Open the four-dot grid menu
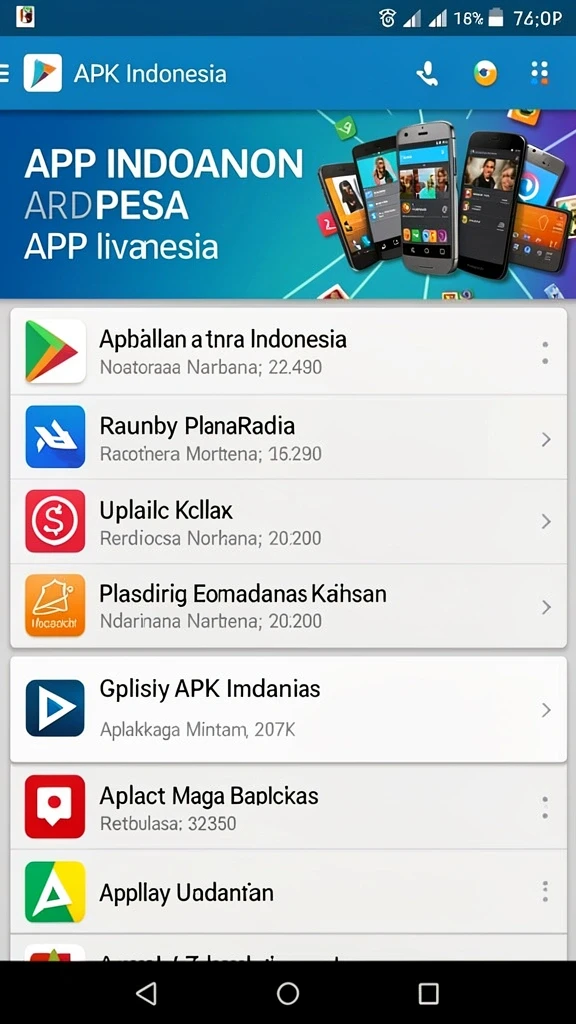The image size is (576, 1024). point(539,73)
